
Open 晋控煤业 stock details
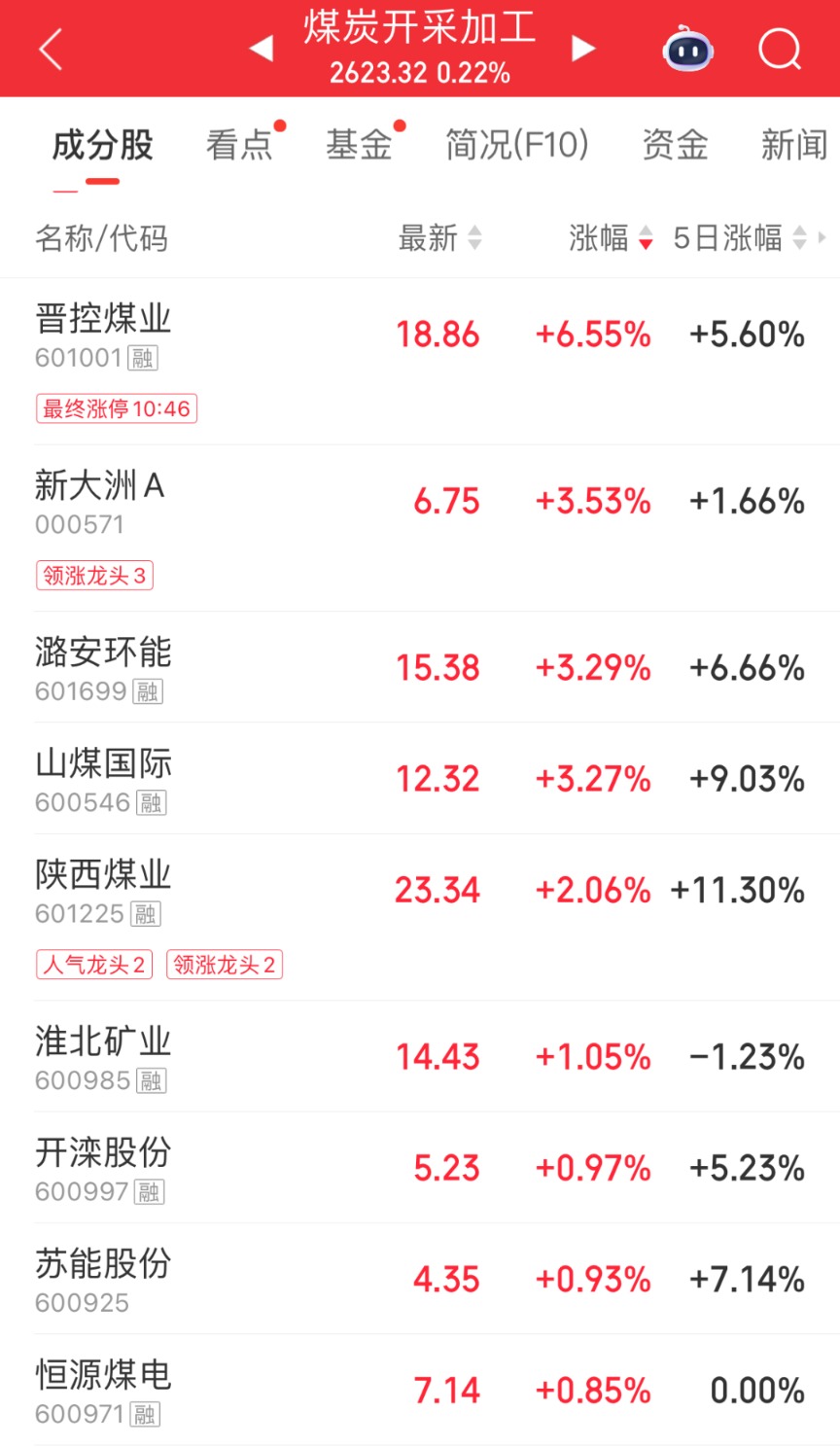pos(420,362)
